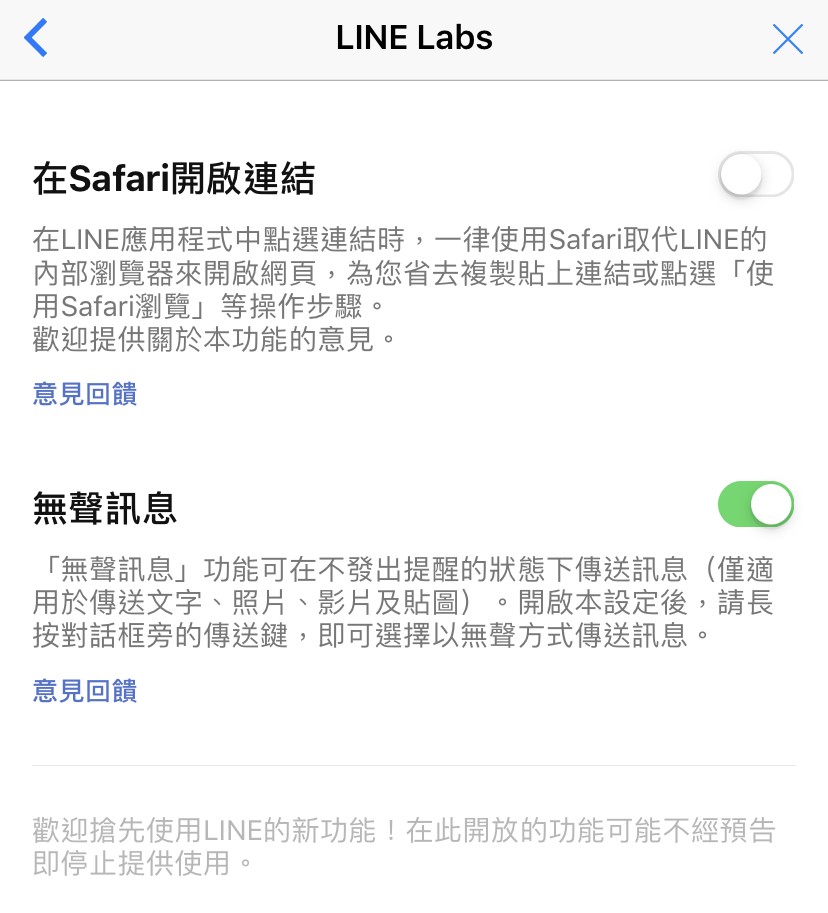Enable the 在Safari開啟連結 switch

click(x=755, y=177)
